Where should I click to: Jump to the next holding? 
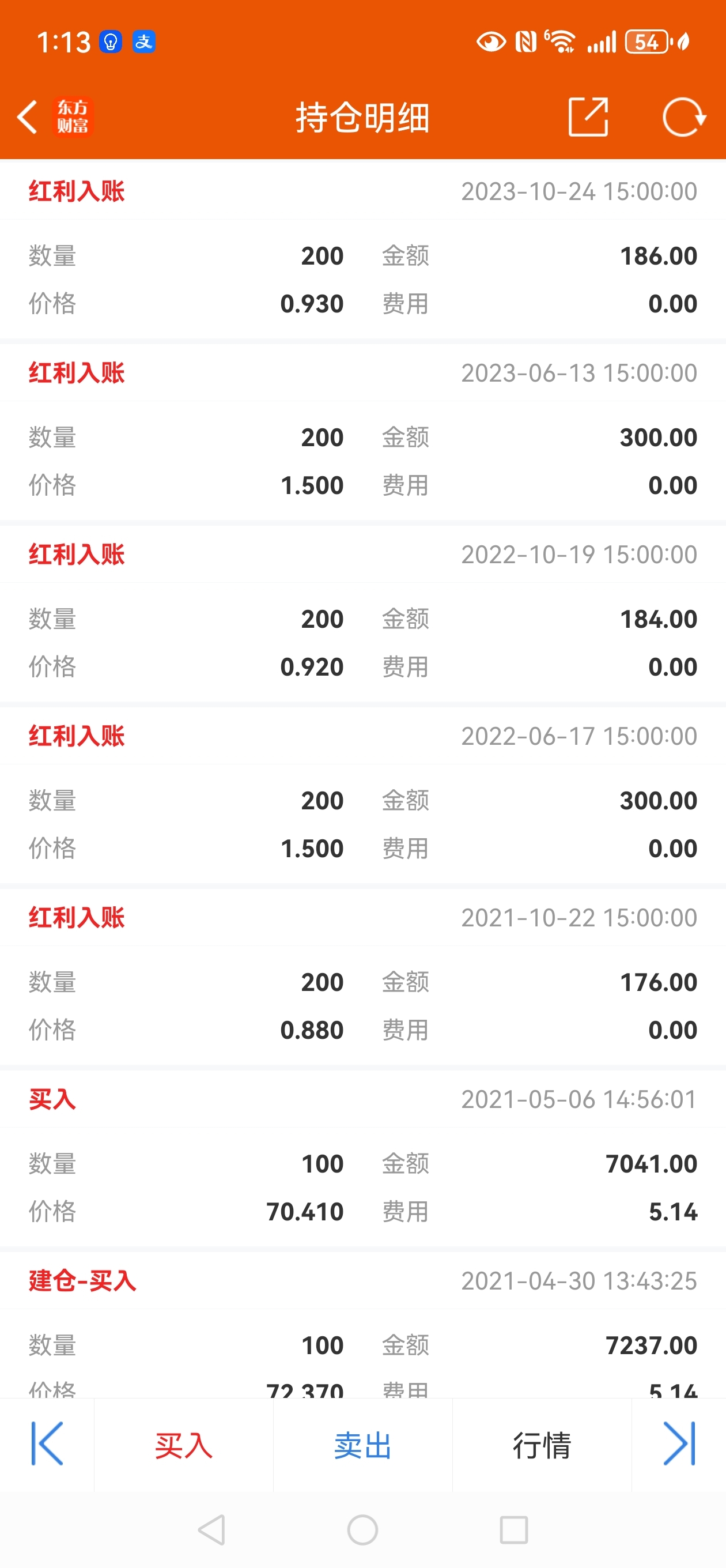pyautogui.click(x=679, y=1444)
